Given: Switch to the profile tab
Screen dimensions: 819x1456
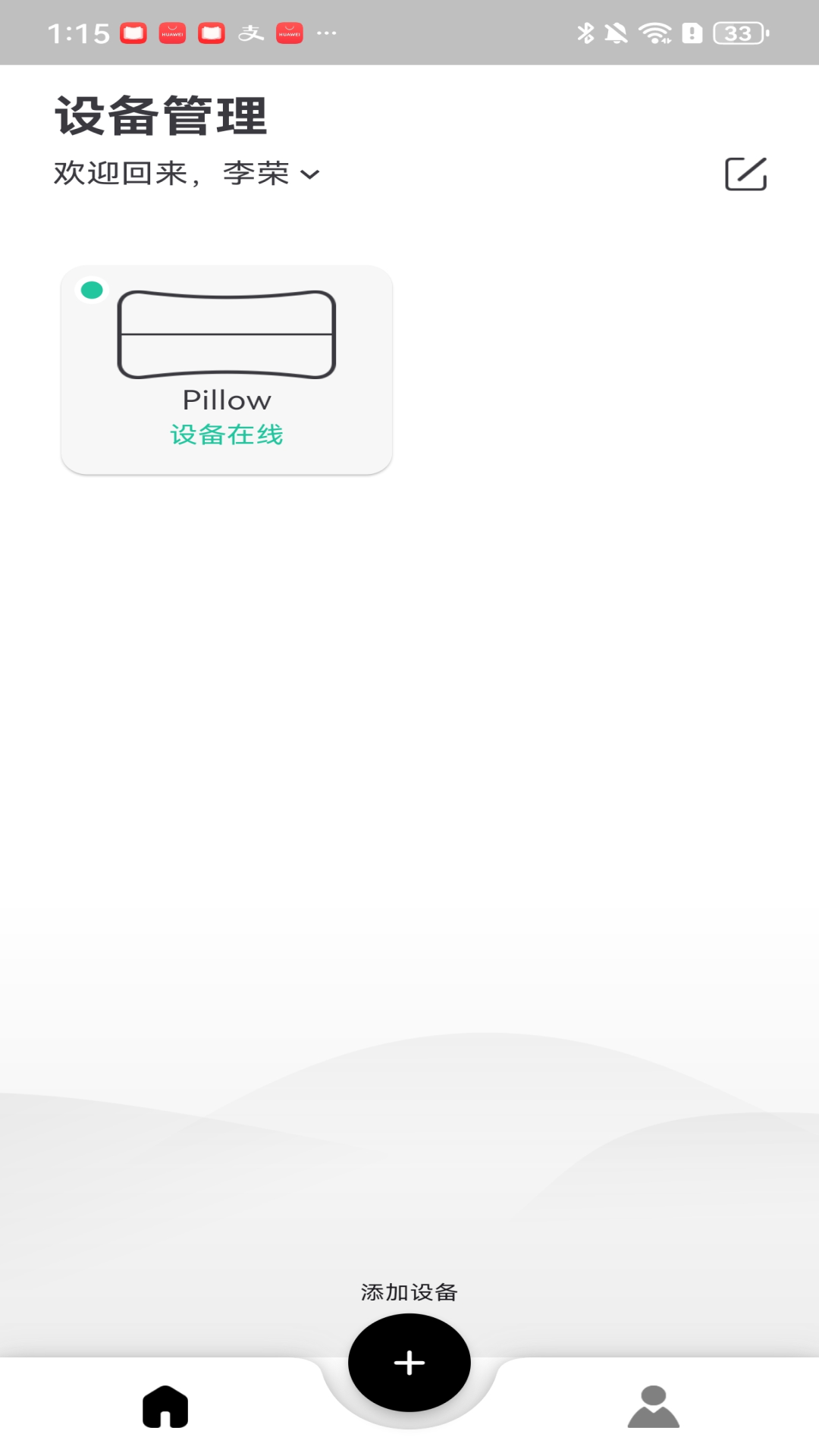Looking at the screenshot, I should click(653, 1406).
